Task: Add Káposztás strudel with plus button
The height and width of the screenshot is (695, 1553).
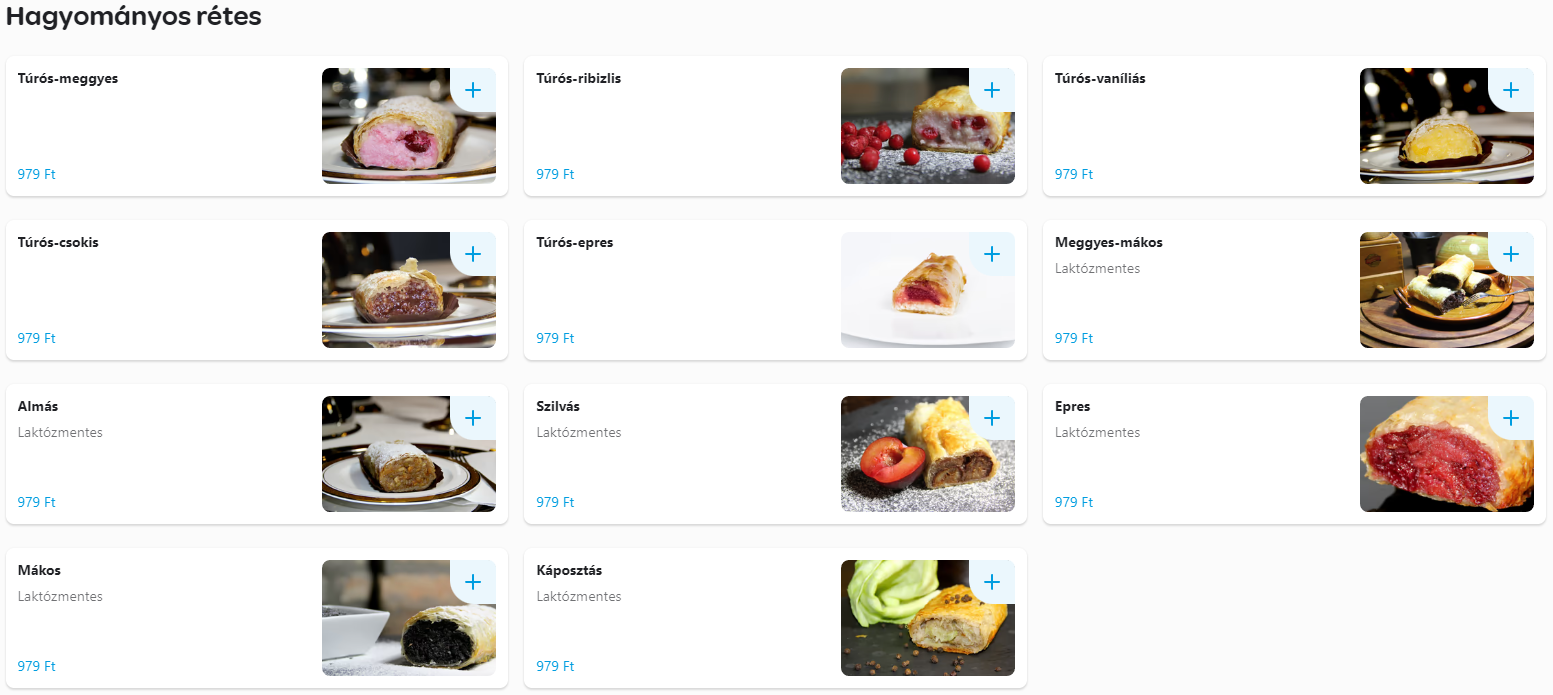Action: (992, 582)
